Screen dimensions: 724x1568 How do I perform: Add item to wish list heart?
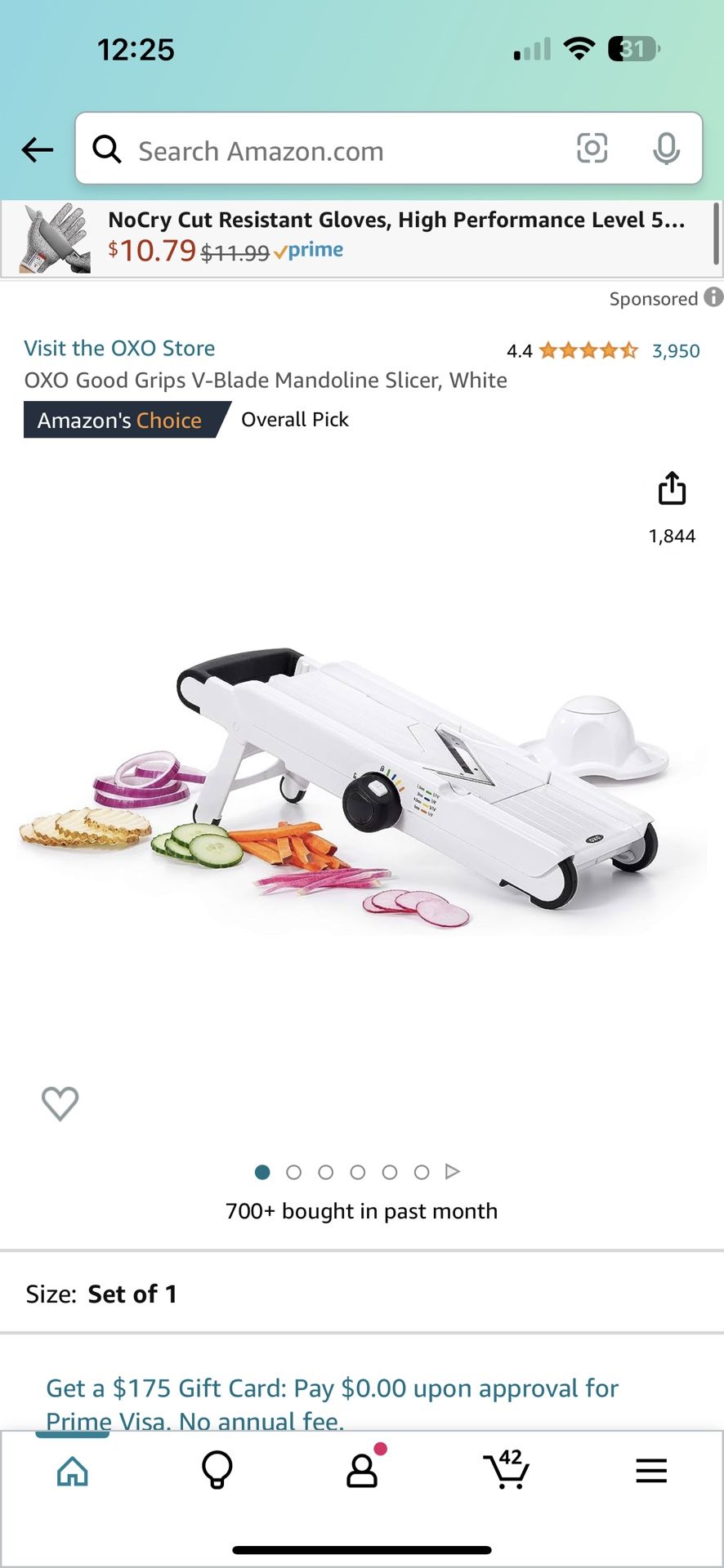point(60,1103)
